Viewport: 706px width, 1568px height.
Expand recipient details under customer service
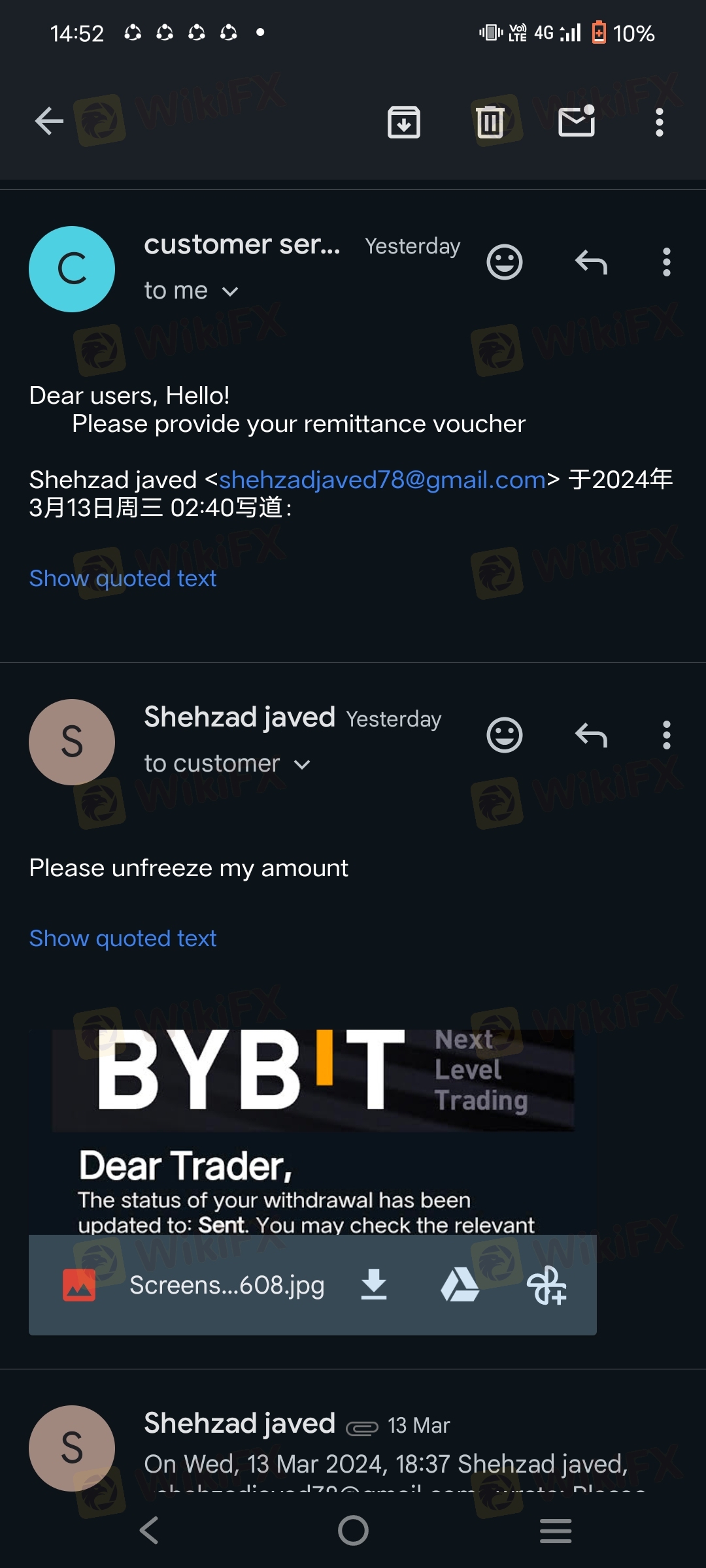(229, 291)
